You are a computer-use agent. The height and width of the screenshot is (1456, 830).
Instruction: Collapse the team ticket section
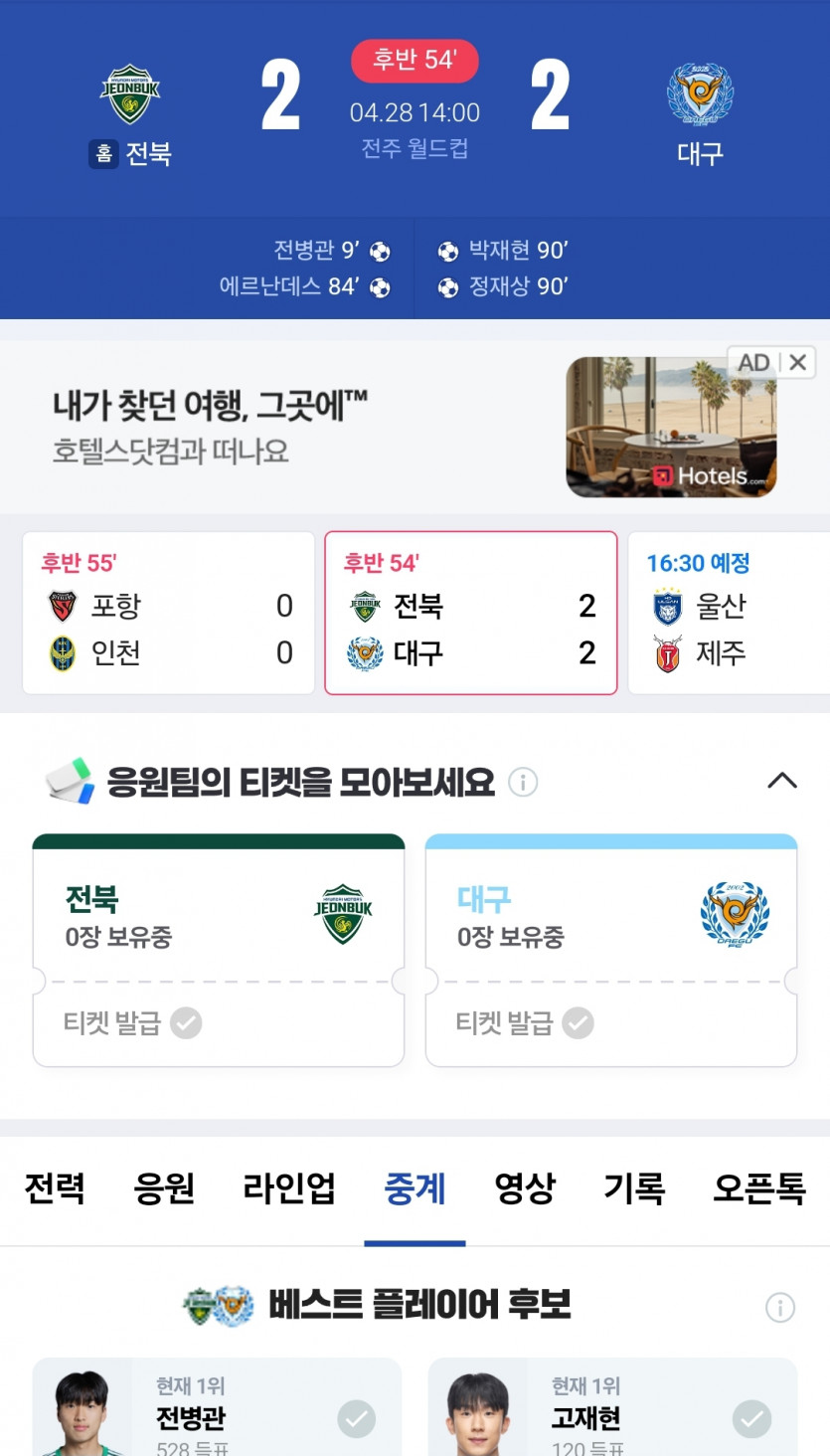782,781
